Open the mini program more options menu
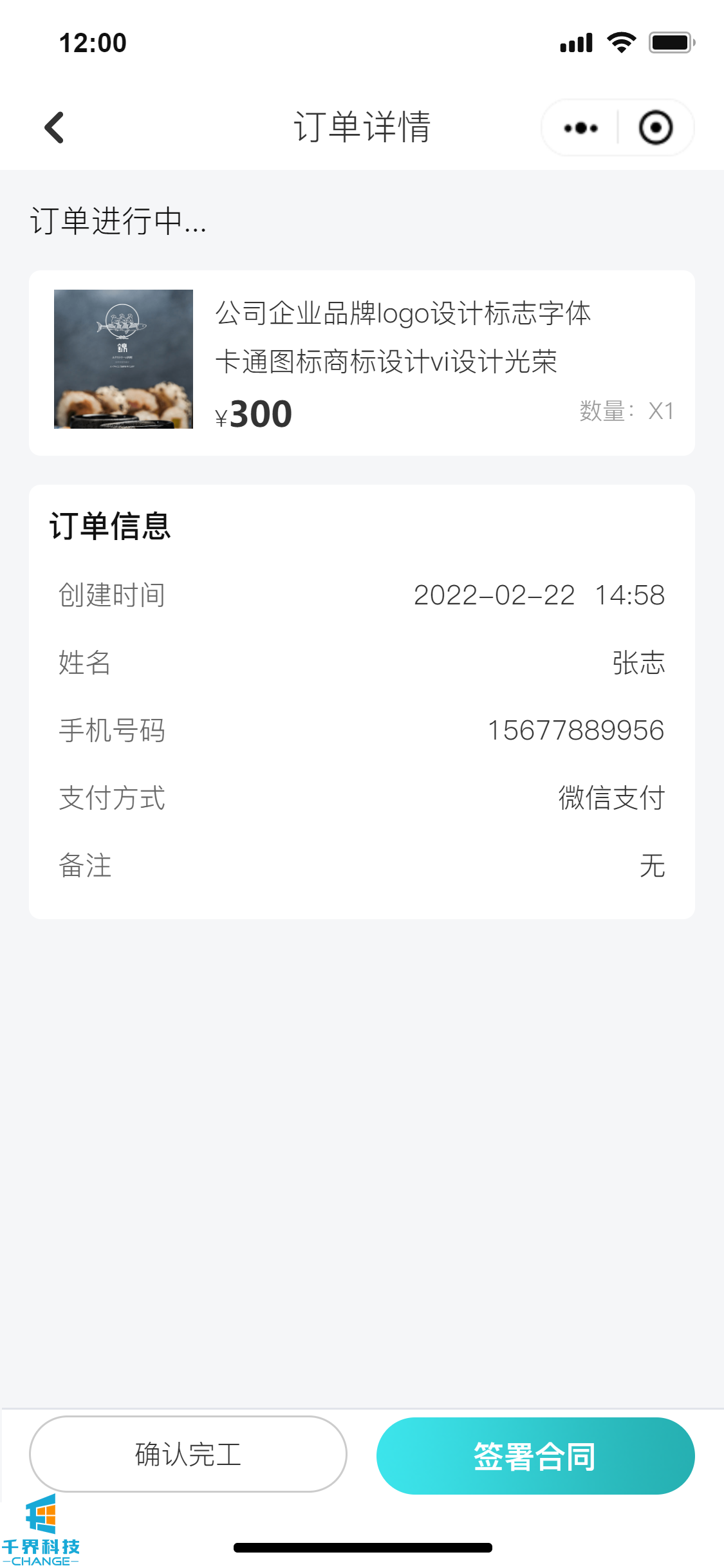724x1568 pixels. coord(580,128)
